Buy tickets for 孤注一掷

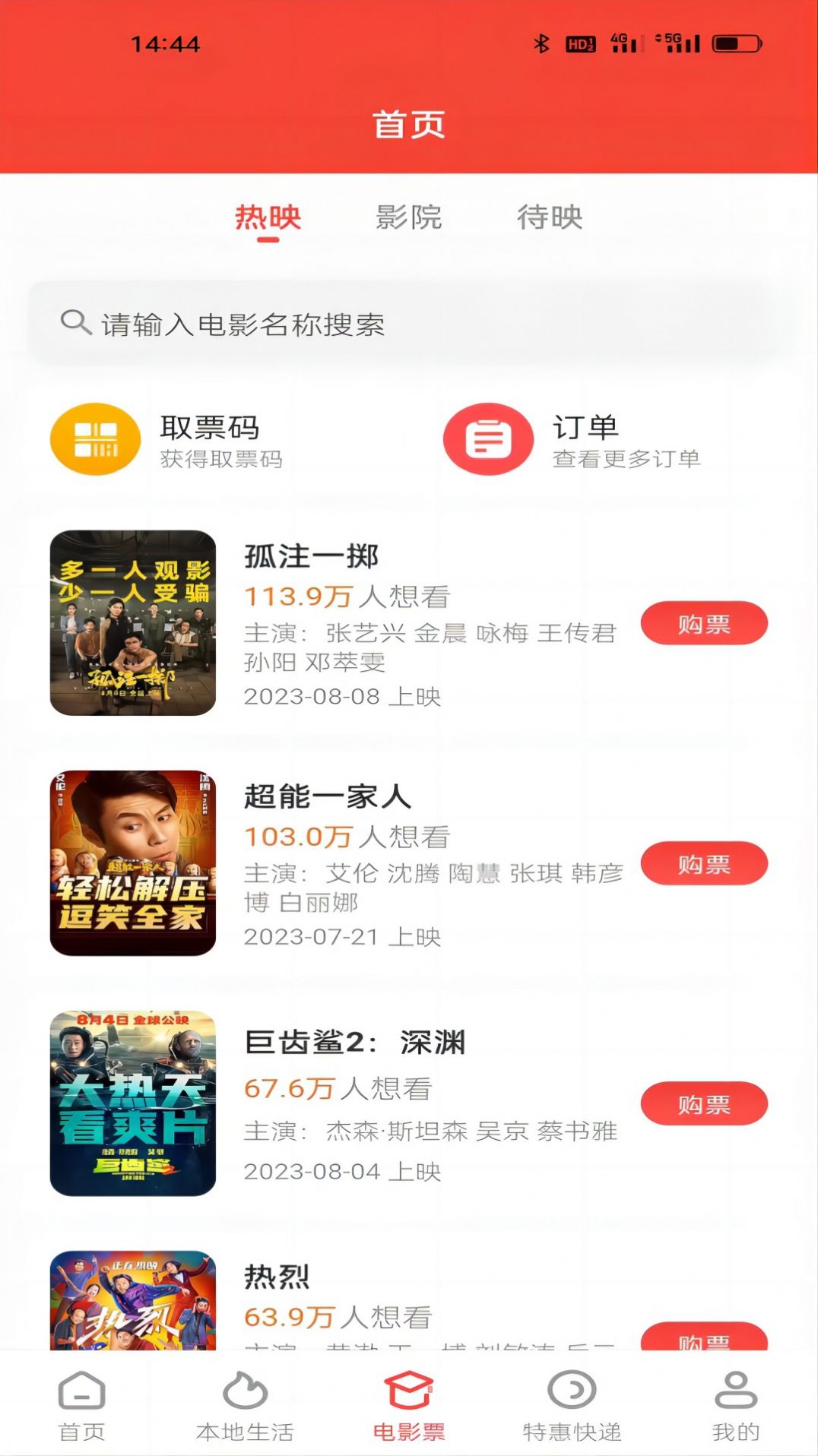pos(704,624)
